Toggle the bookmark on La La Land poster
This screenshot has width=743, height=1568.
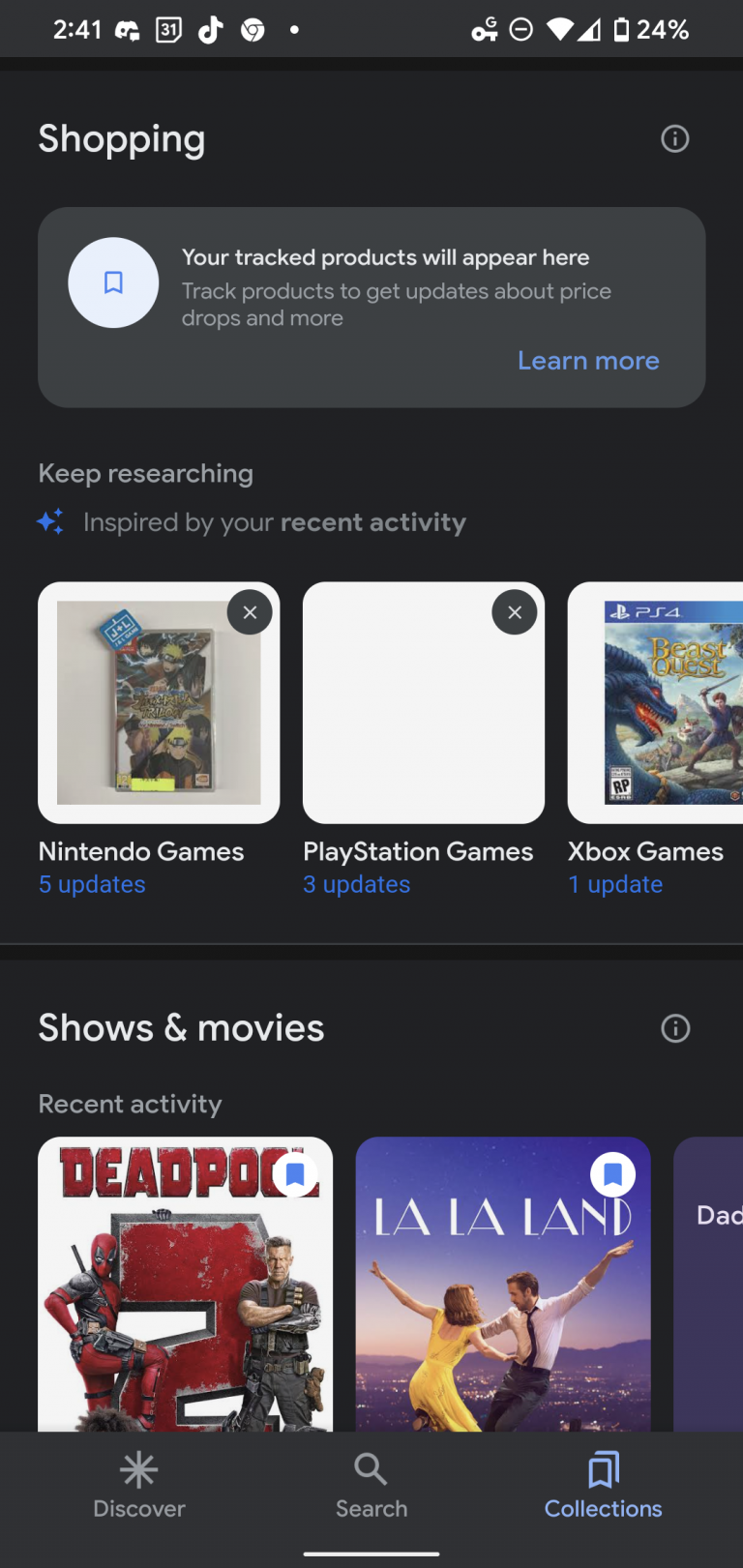pos(612,1173)
